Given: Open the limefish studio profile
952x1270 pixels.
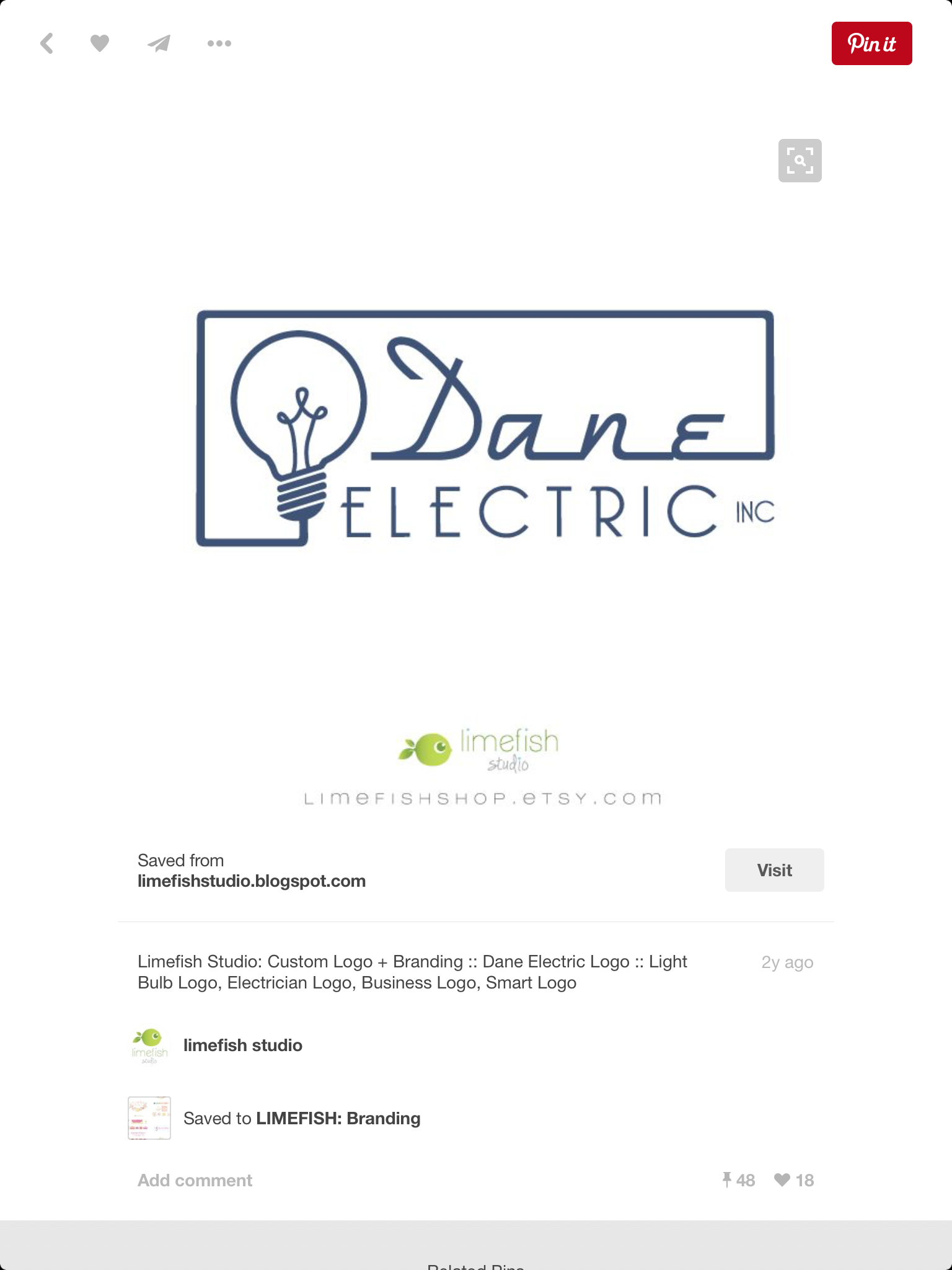Looking at the screenshot, I should pos(242,1046).
